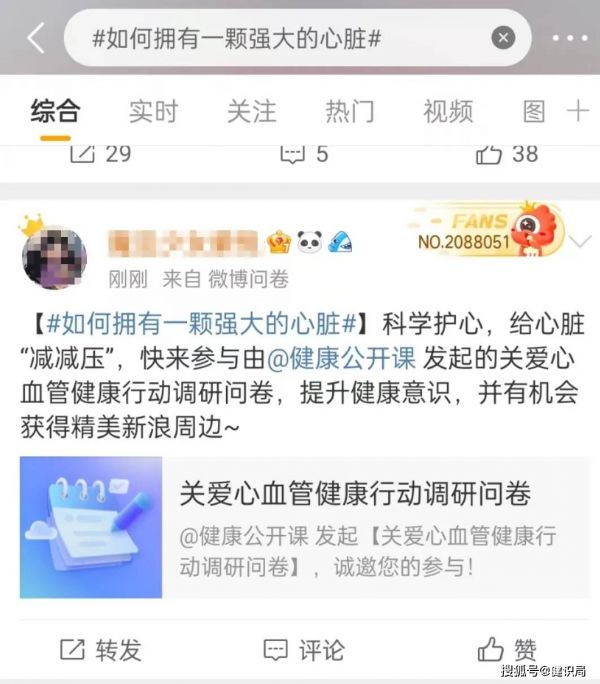Select the 综合 tab
Viewport: 600px width, 684px height.
click(x=55, y=111)
